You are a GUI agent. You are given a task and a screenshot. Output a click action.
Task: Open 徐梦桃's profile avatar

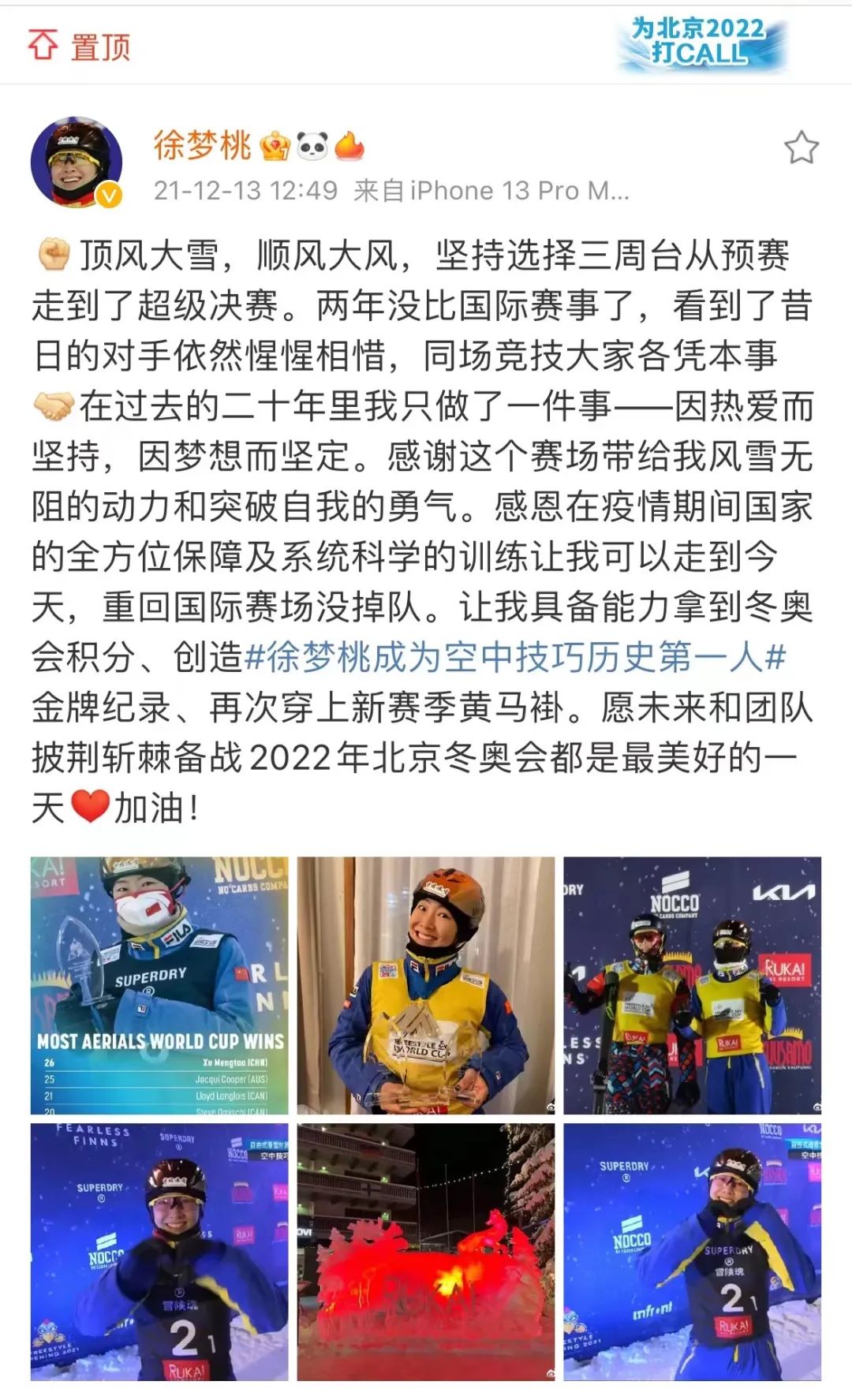pos(77,162)
